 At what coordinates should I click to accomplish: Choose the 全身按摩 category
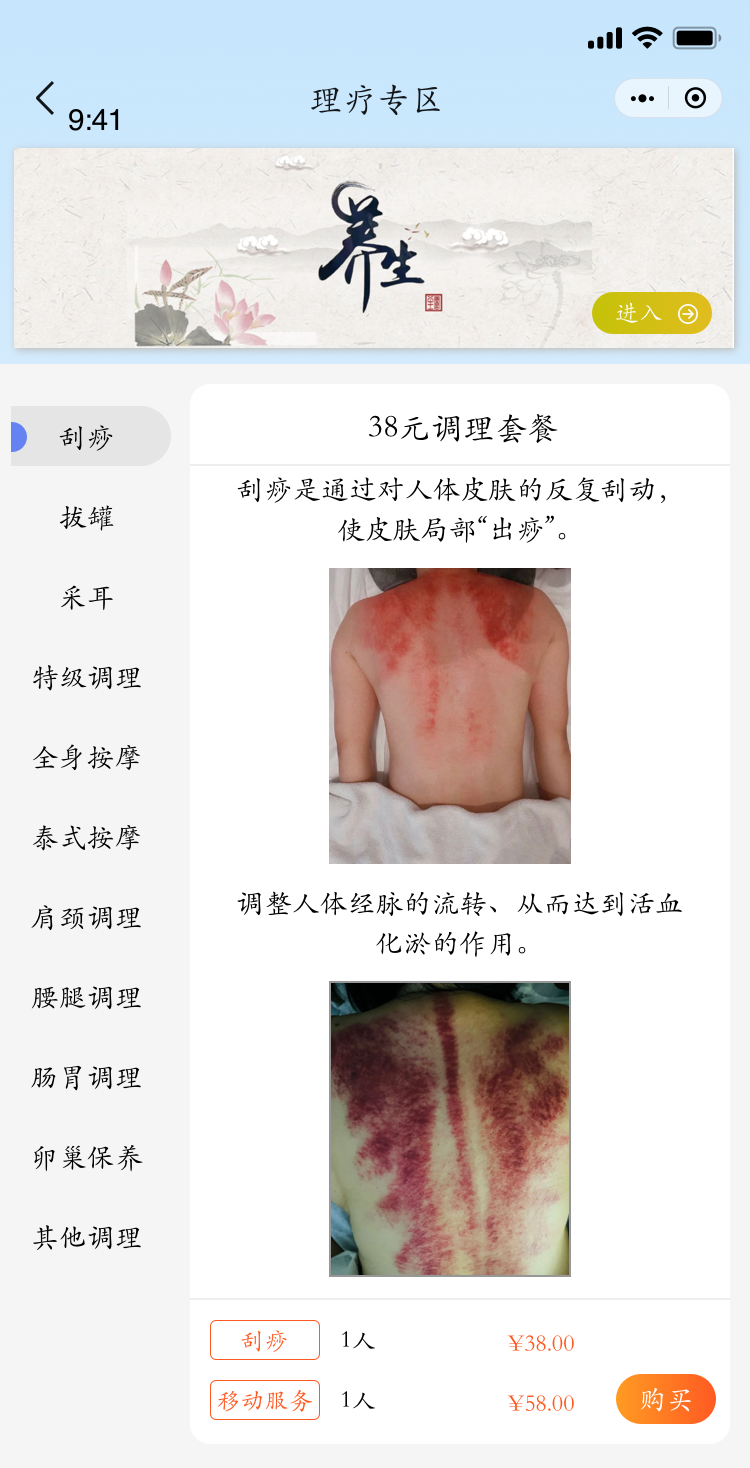pyautogui.click(x=87, y=757)
